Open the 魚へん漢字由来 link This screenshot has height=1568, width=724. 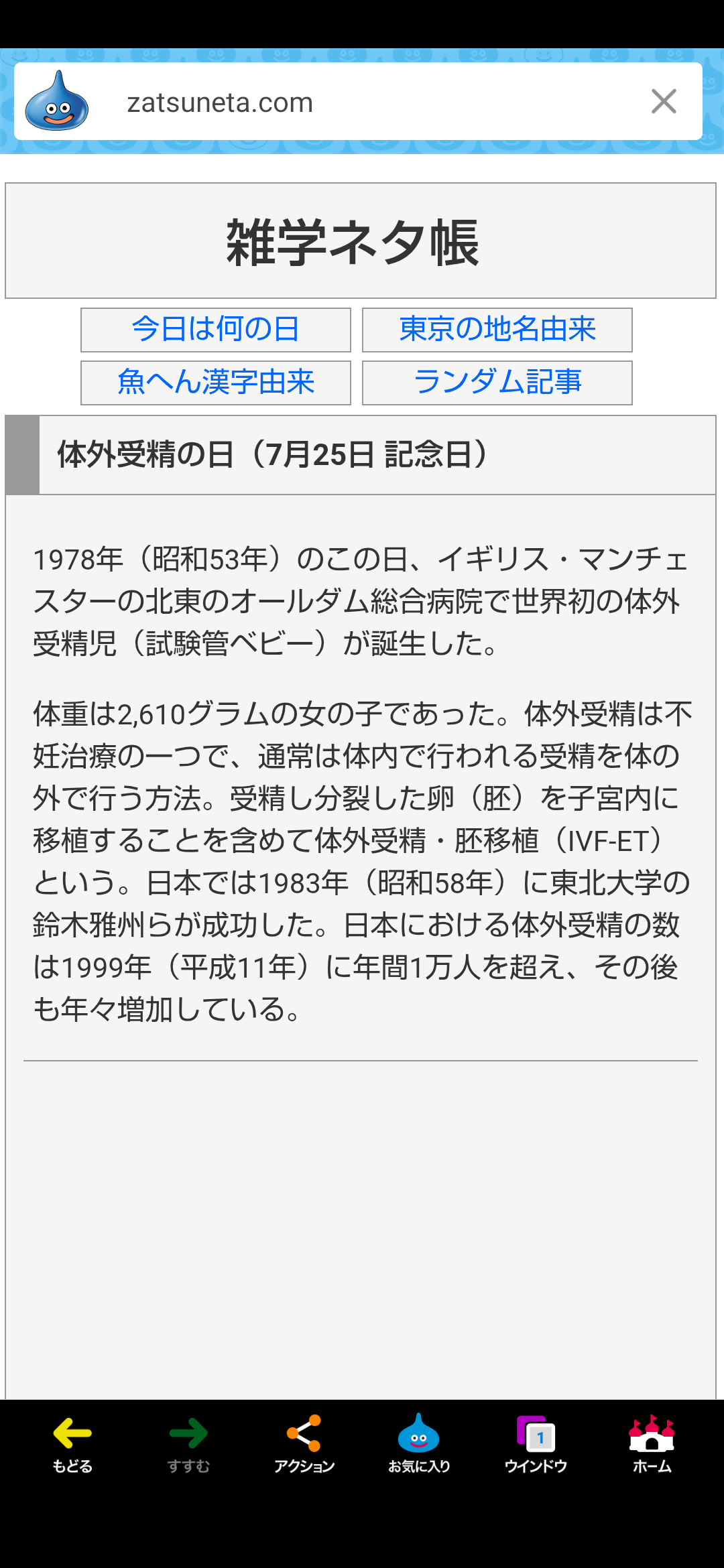tap(216, 383)
